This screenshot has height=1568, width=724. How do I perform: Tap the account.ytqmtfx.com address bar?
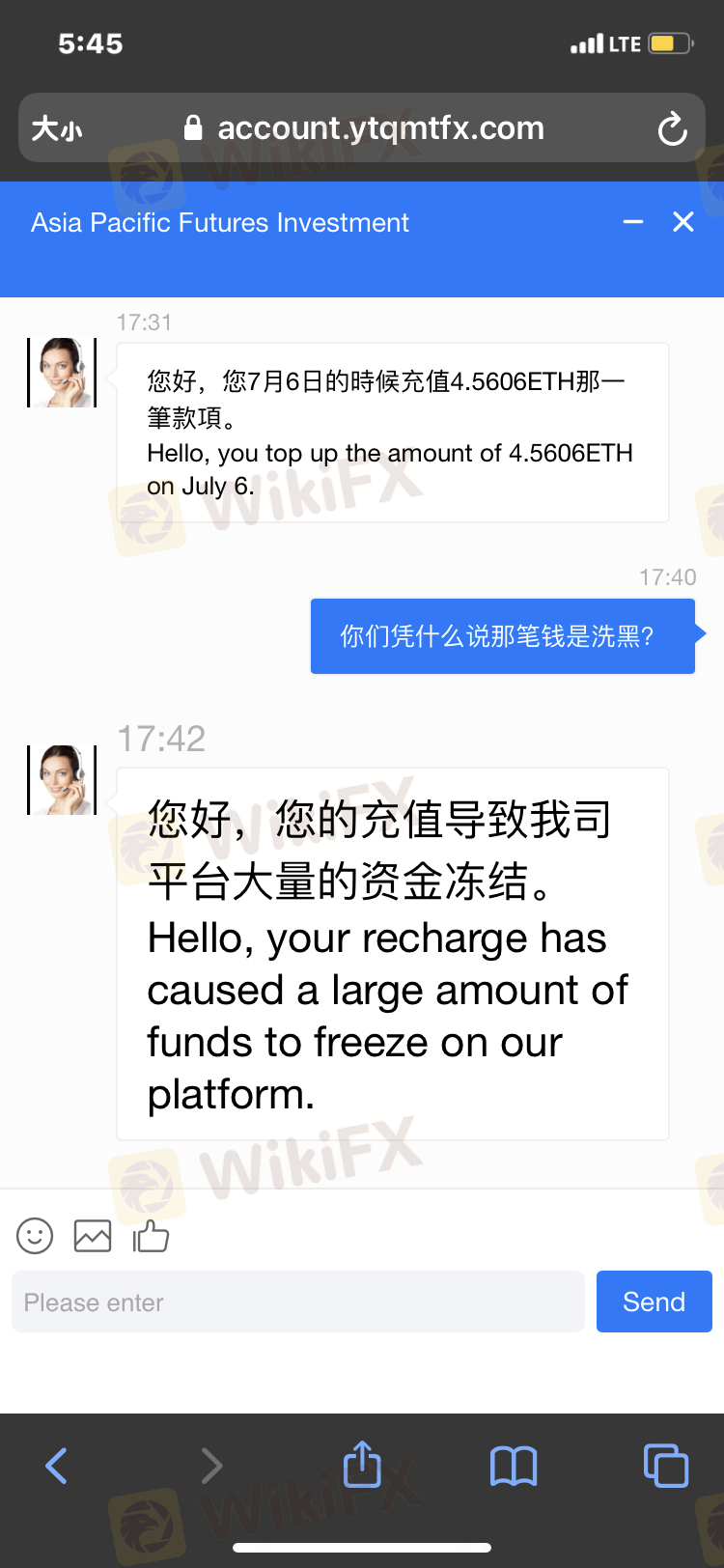[x=380, y=128]
